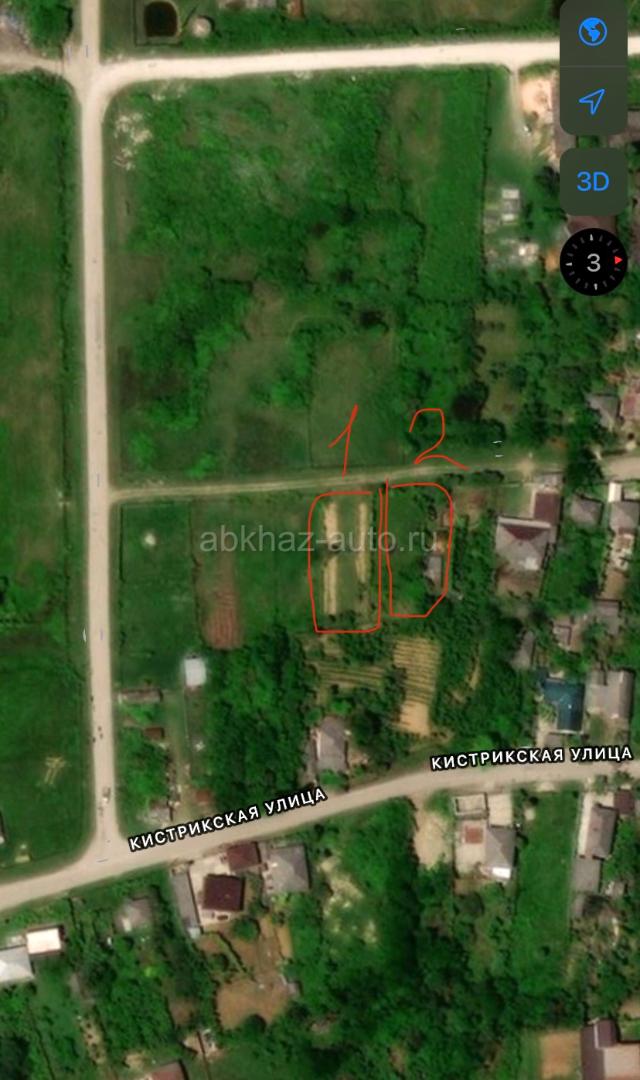Tap the compass to reset north
The width and height of the screenshot is (640, 1080).
[x=593, y=262]
